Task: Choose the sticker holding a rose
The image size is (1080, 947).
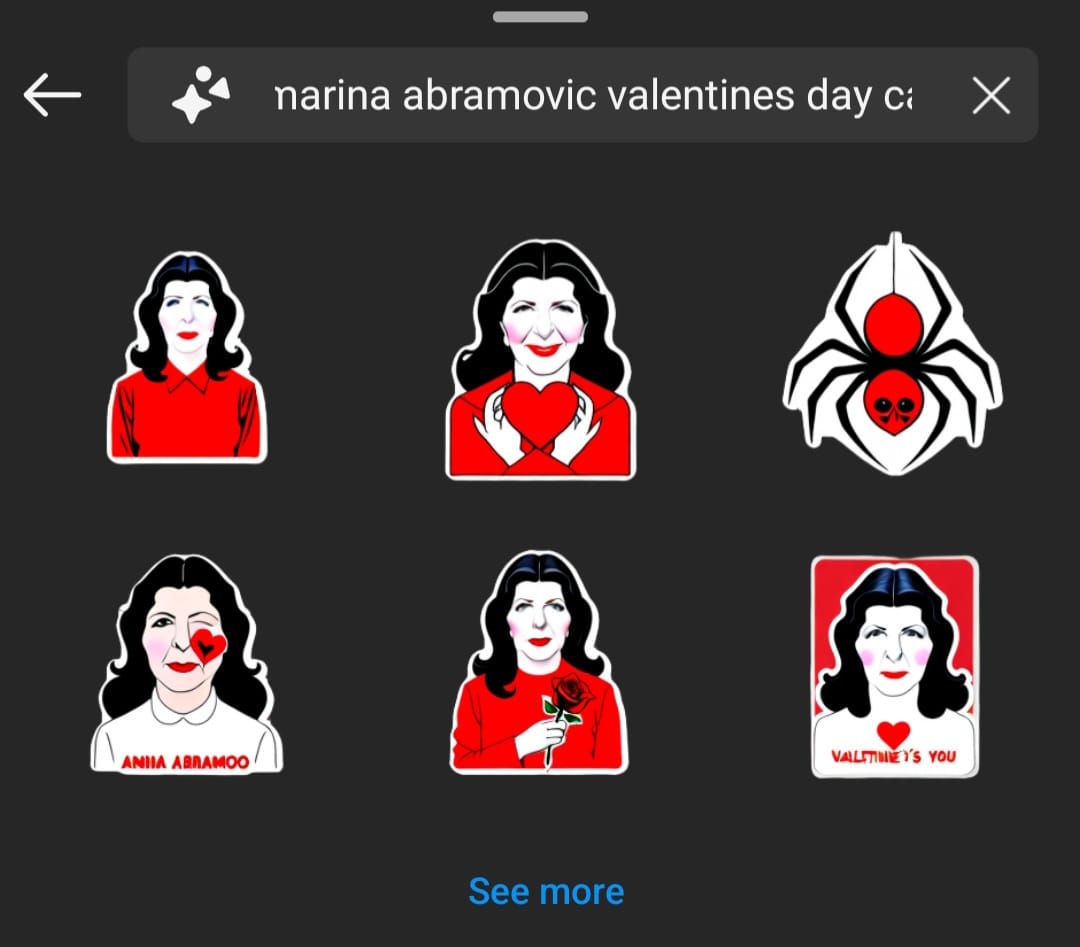Action: pos(540,663)
